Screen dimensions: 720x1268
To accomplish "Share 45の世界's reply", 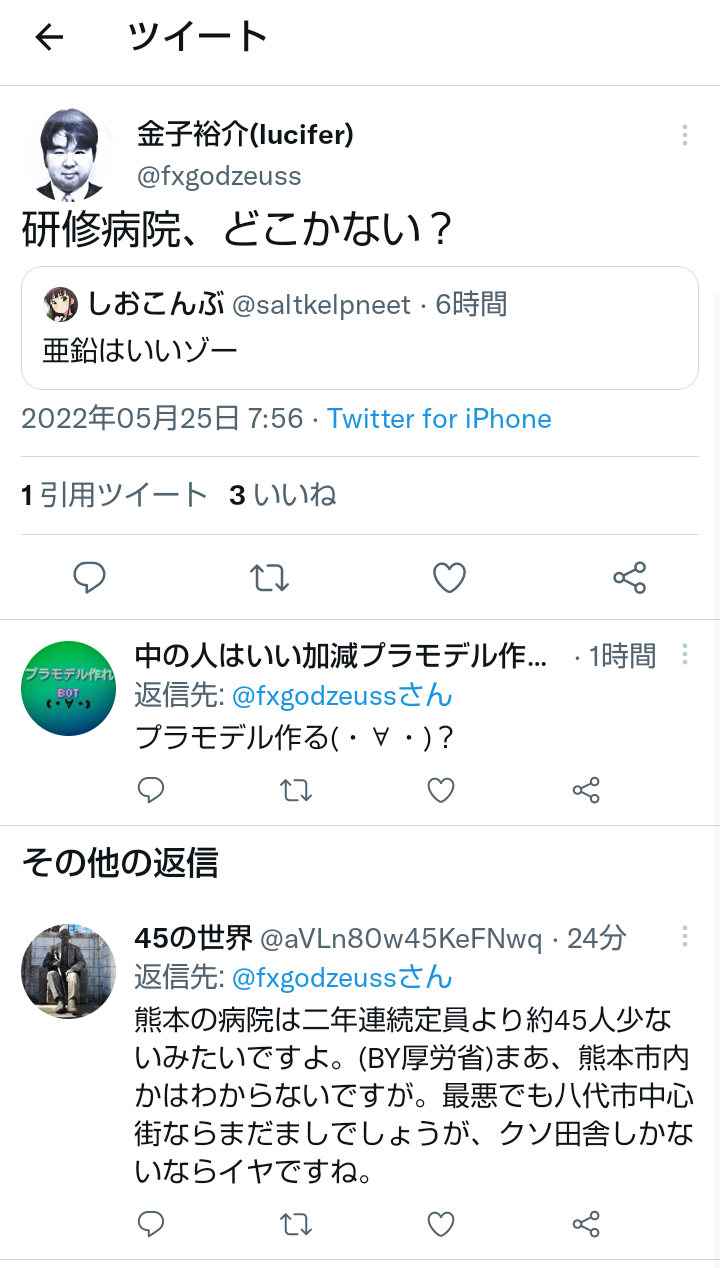I will (586, 1223).
